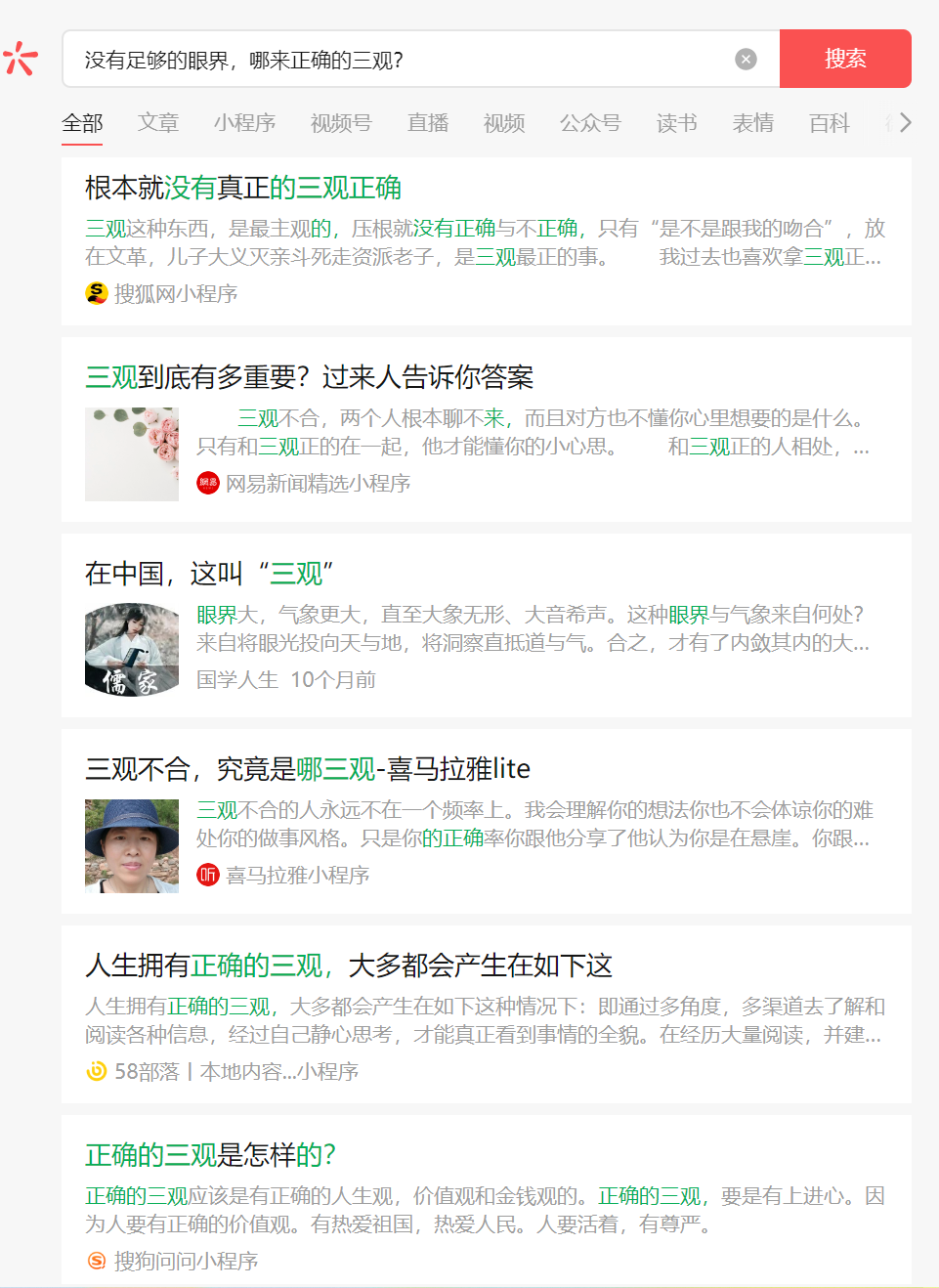The image size is (939, 1288).
Task: Open the 喜马拉雅lite result 三观不合
Action: tap(308, 769)
